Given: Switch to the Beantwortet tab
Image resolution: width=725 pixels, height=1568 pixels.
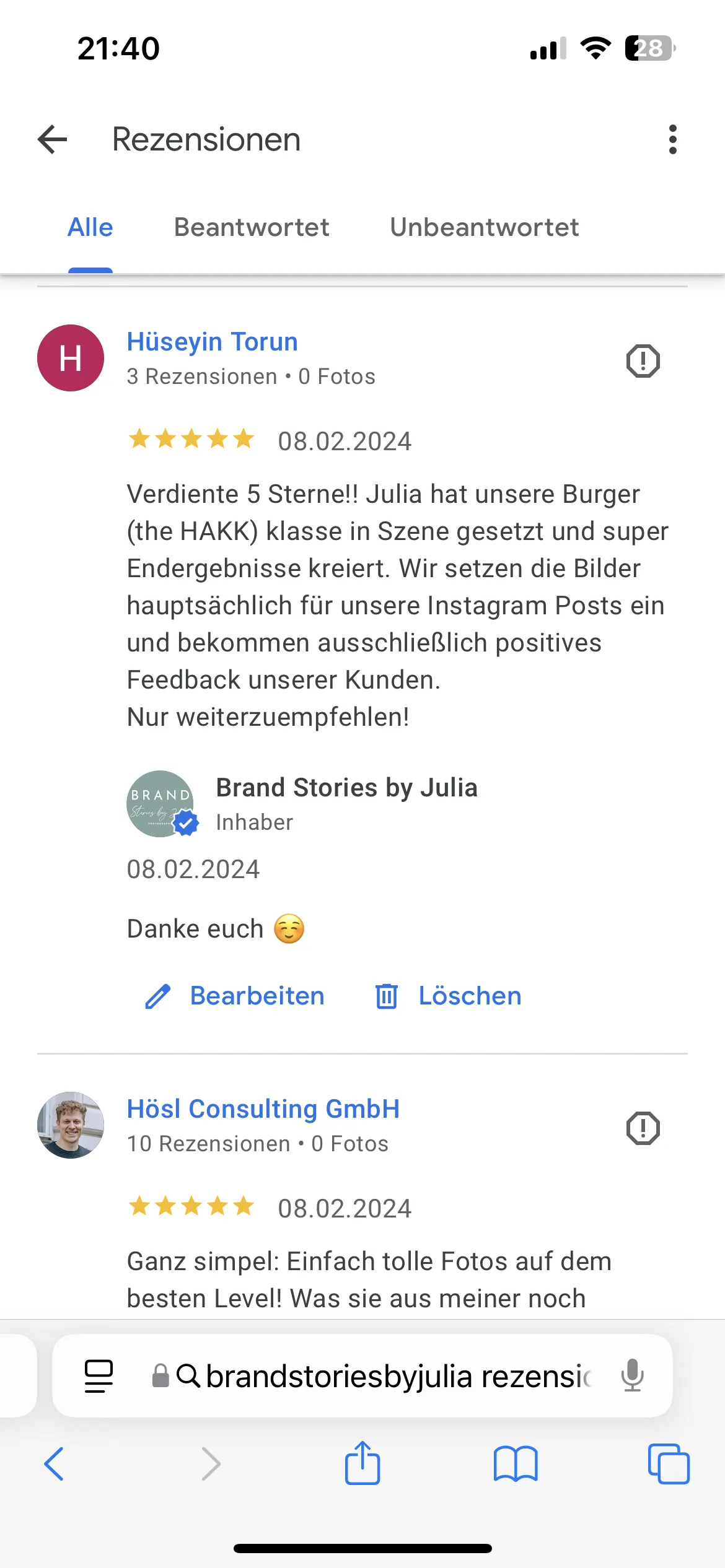Looking at the screenshot, I should tap(252, 228).
